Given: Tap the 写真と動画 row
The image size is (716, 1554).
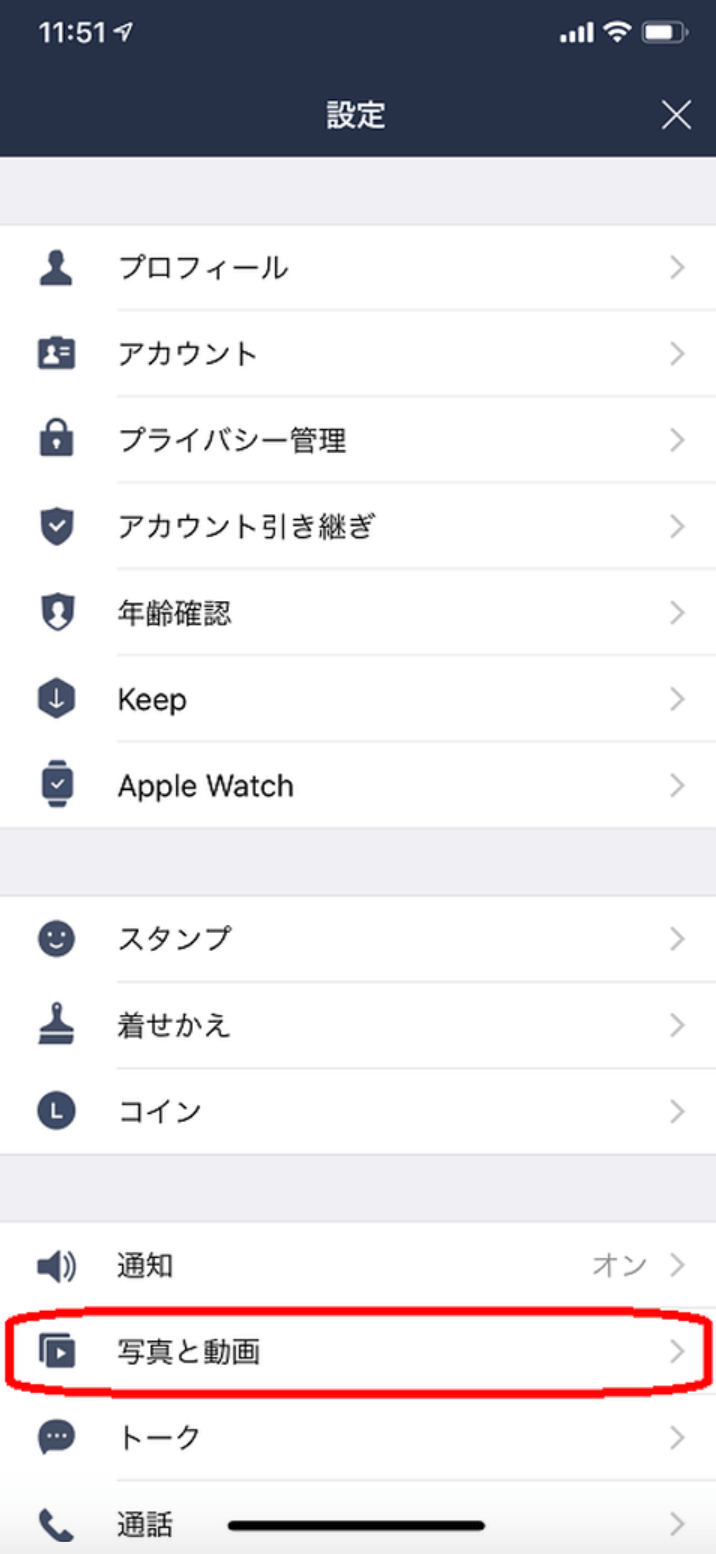Looking at the screenshot, I should pos(358,1352).
